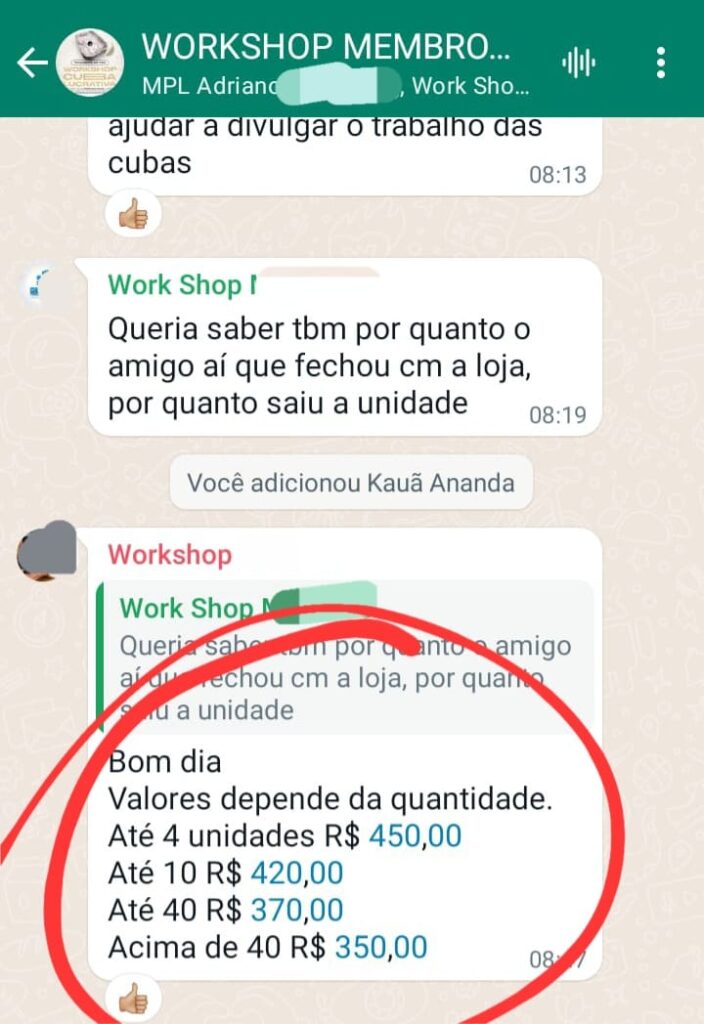Jump to the quoted Work Shop message
This screenshot has height=1024, width=704.
click(x=345, y=656)
